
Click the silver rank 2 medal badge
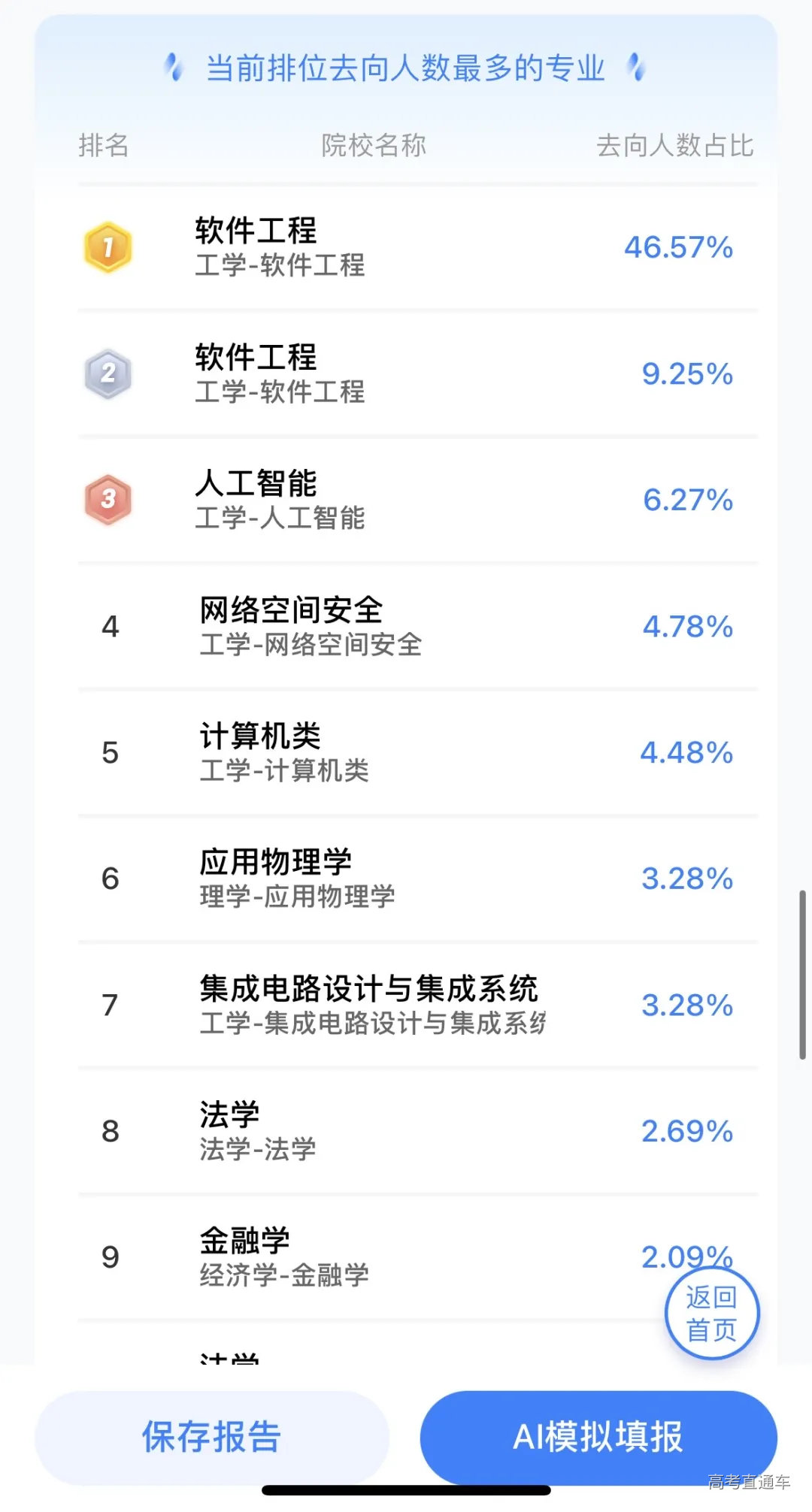coord(108,374)
